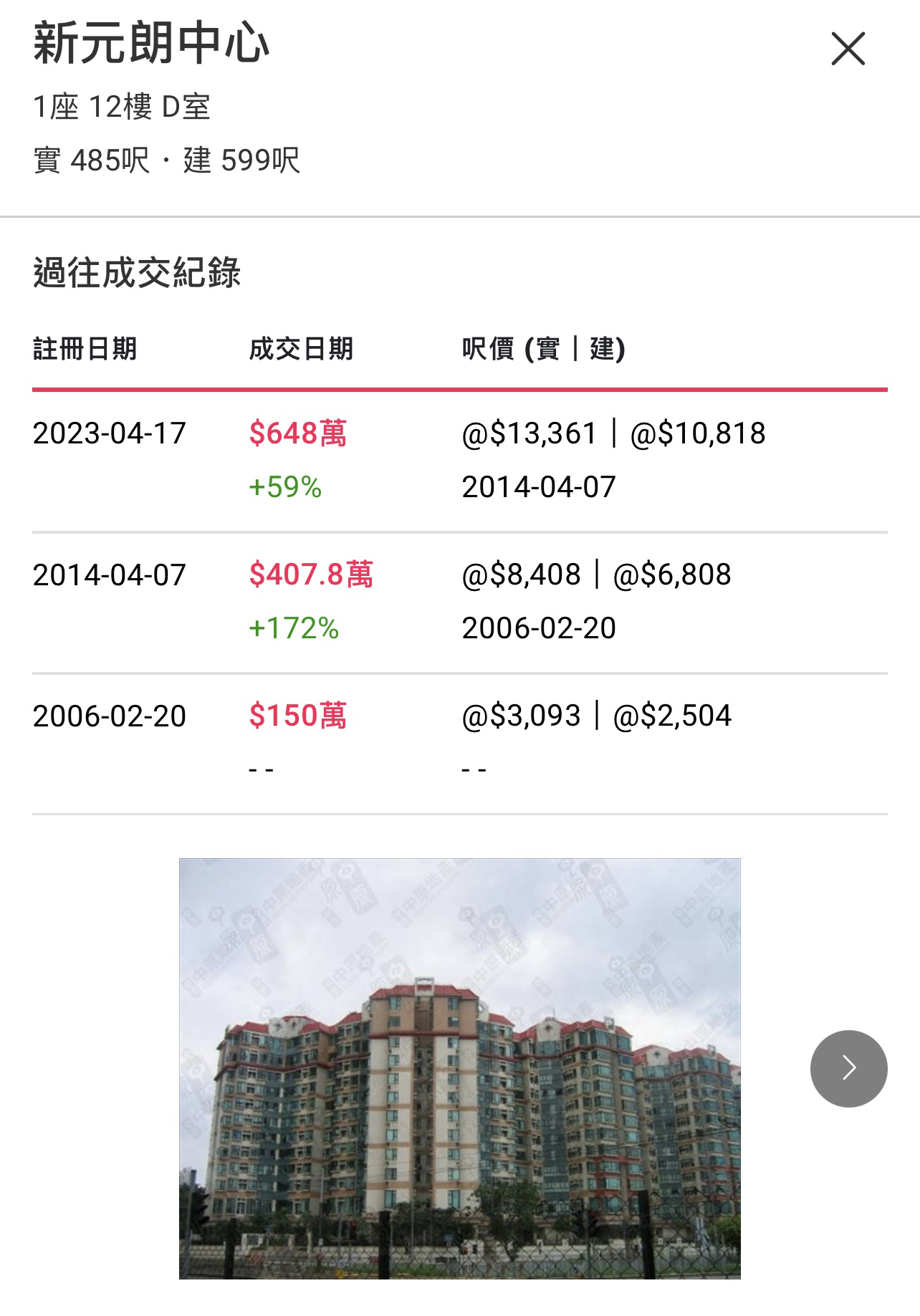Dismiss the property details popup
The image size is (920, 1316).
(x=848, y=49)
